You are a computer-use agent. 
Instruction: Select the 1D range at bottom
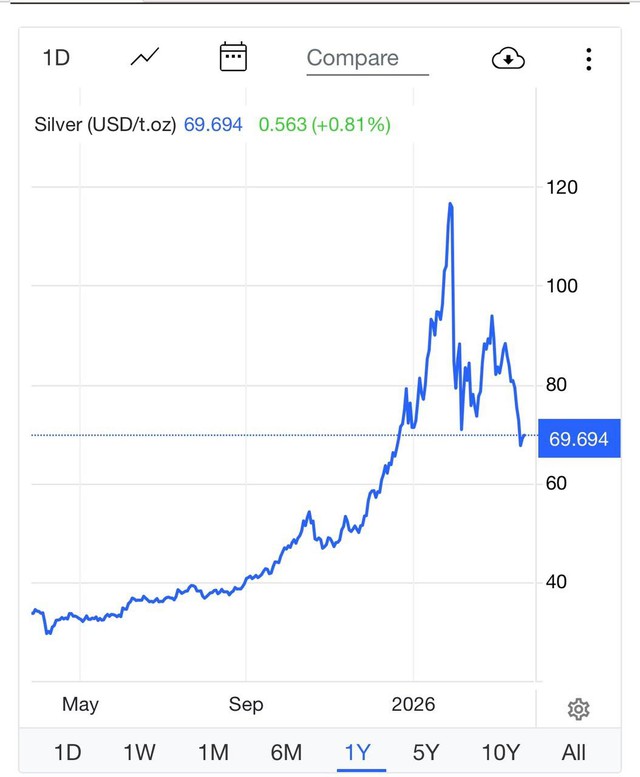(65, 752)
